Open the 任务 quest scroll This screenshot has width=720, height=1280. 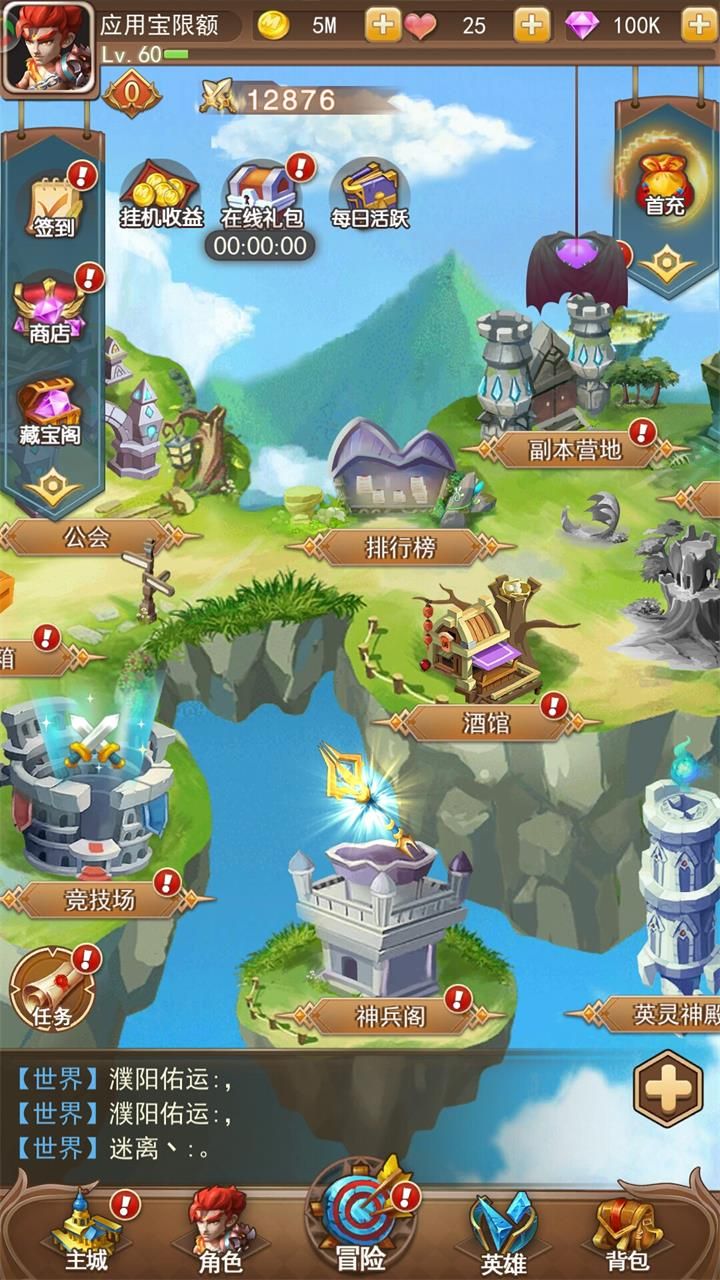click(x=52, y=991)
